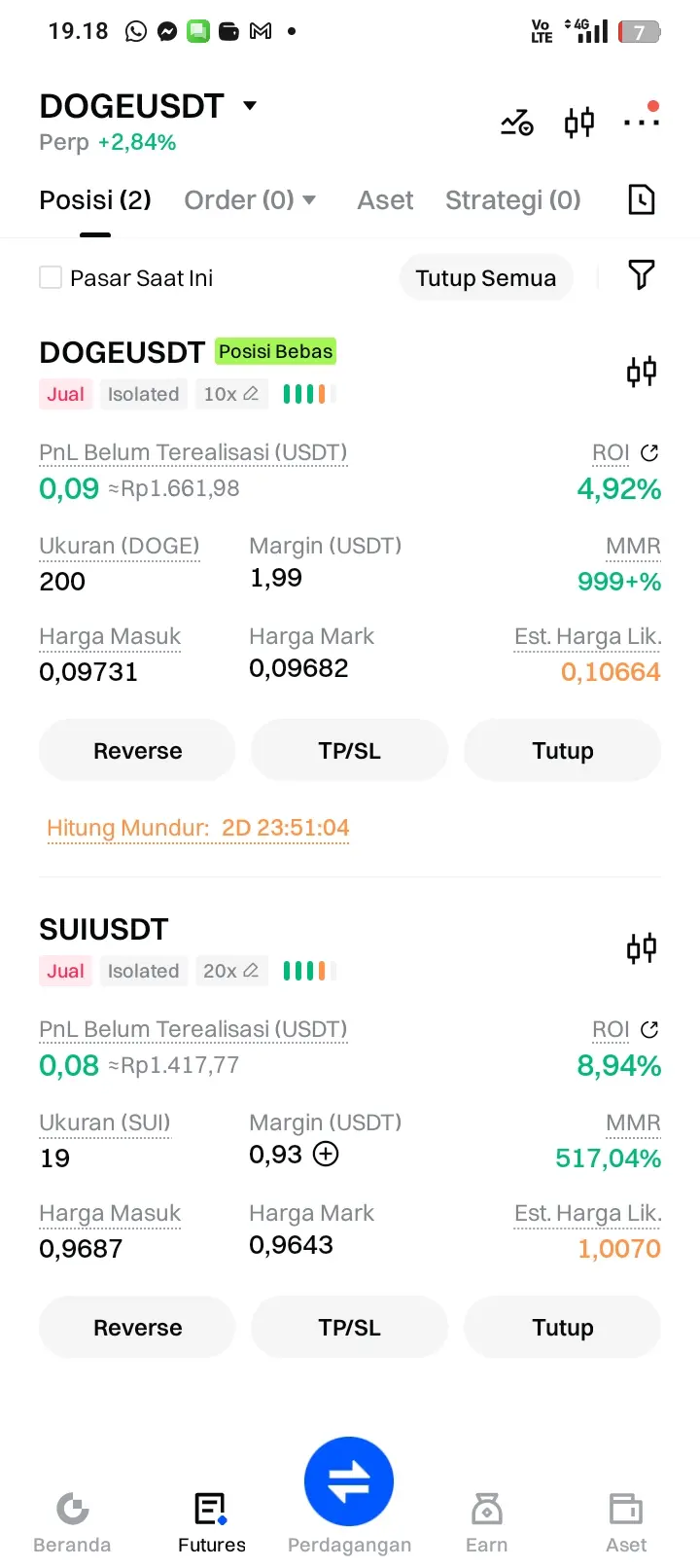Switch to the Order (0) tab
The image size is (700, 1568).
pyautogui.click(x=250, y=200)
